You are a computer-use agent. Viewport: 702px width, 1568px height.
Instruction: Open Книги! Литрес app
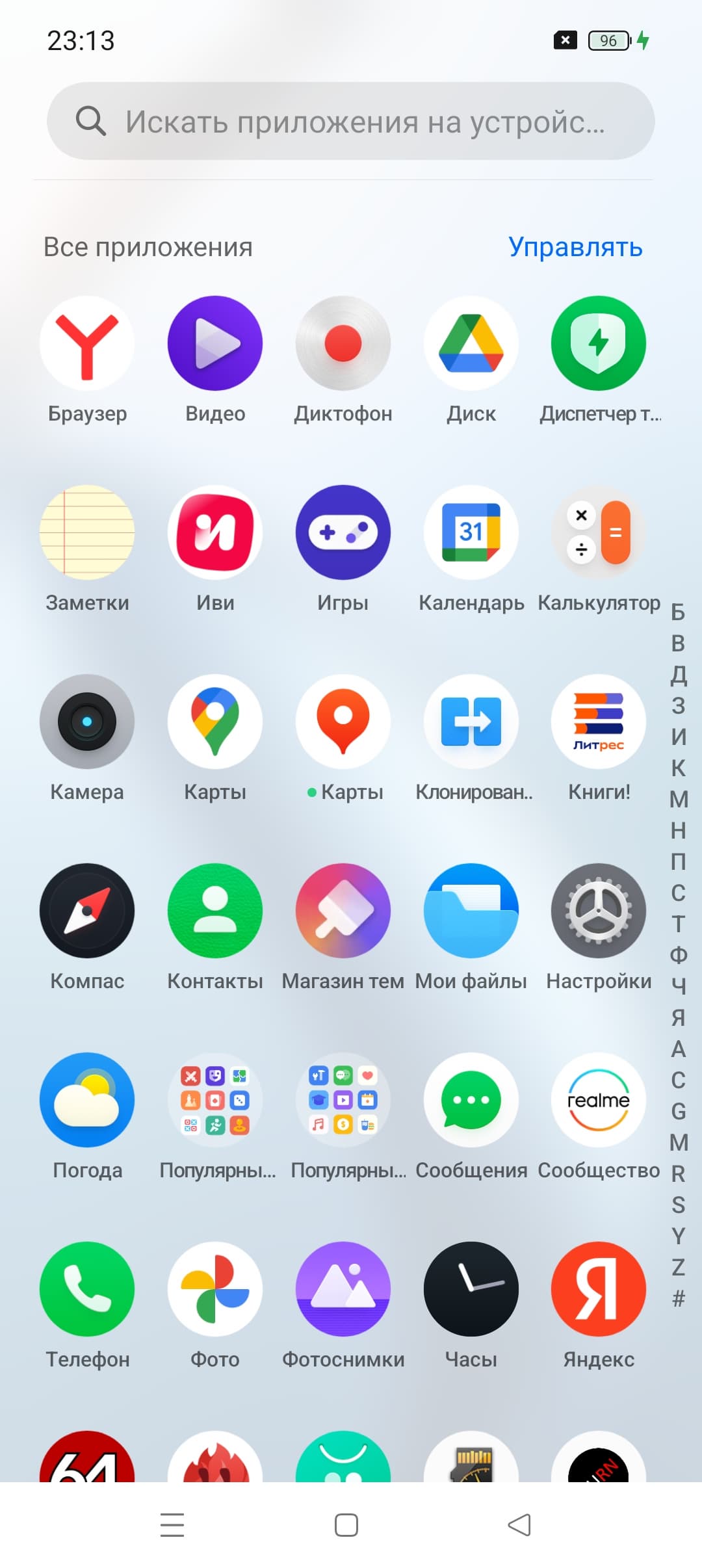[x=599, y=722]
